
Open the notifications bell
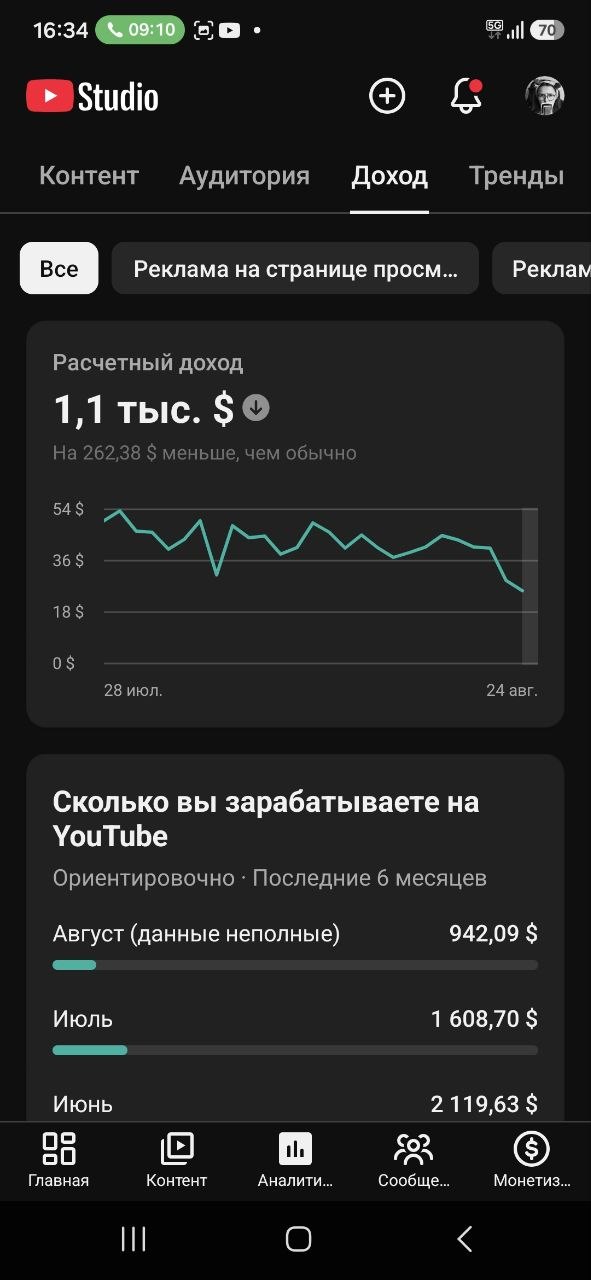pyautogui.click(x=466, y=96)
